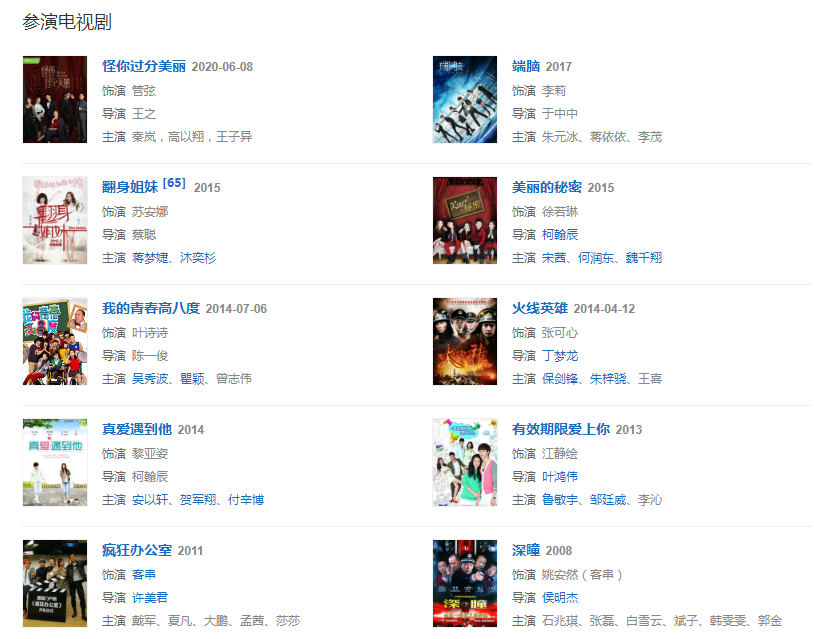The height and width of the screenshot is (639, 814).
Task: Open reference 65 next to 翻身姐妹
Action: click(174, 184)
